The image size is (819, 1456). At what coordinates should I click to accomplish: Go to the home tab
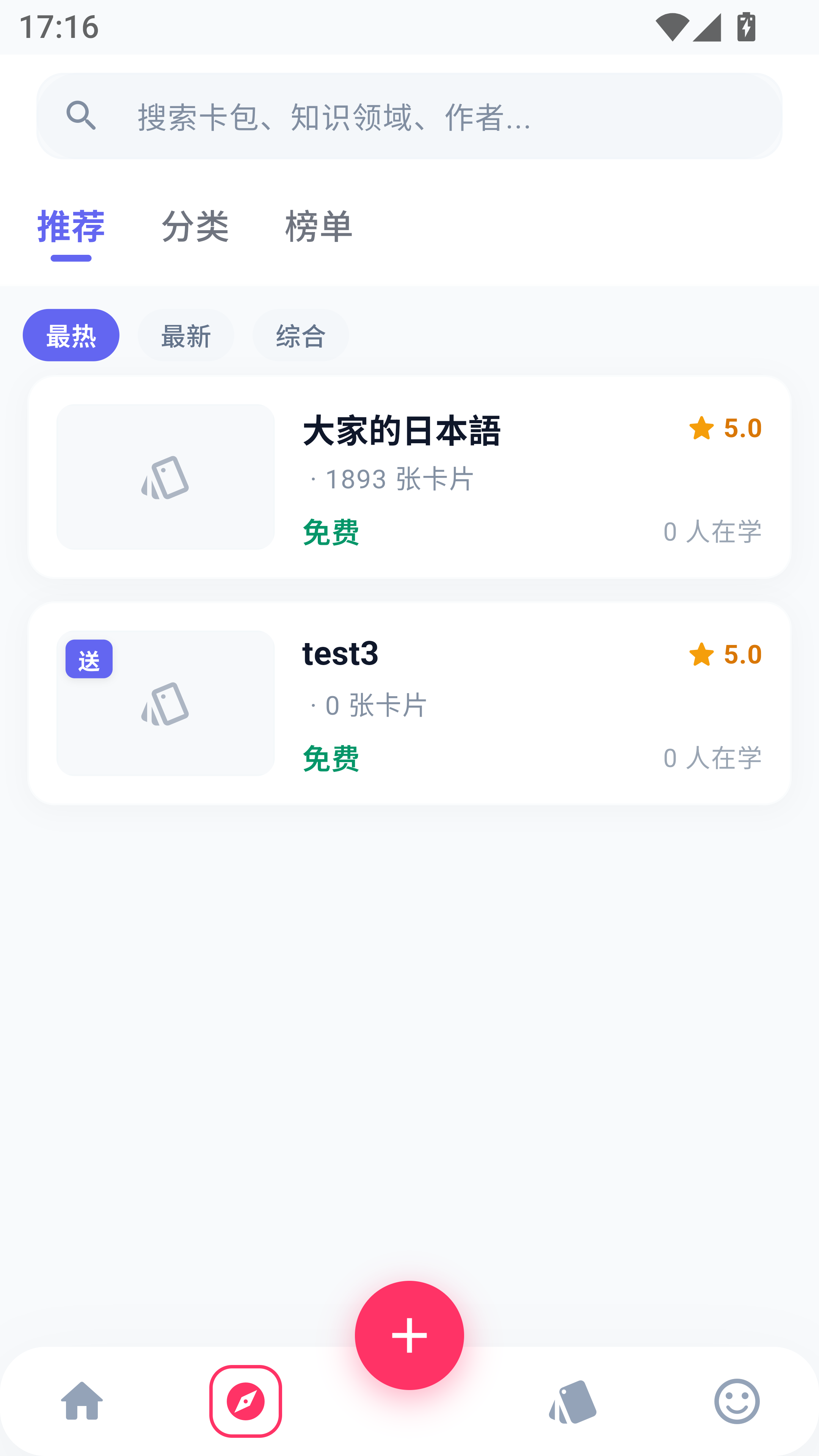click(82, 1401)
